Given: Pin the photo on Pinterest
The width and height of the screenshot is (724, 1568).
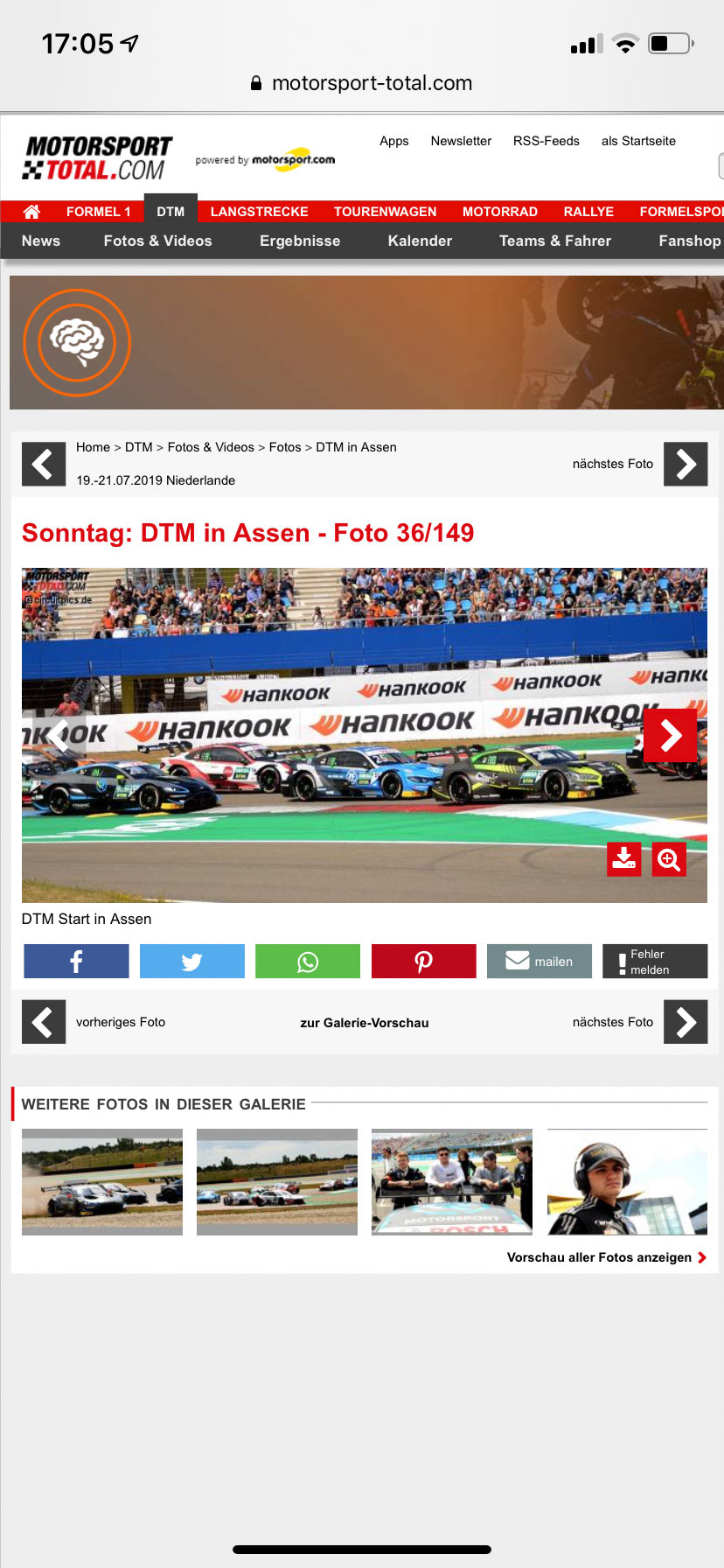Looking at the screenshot, I should click(424, 962).
